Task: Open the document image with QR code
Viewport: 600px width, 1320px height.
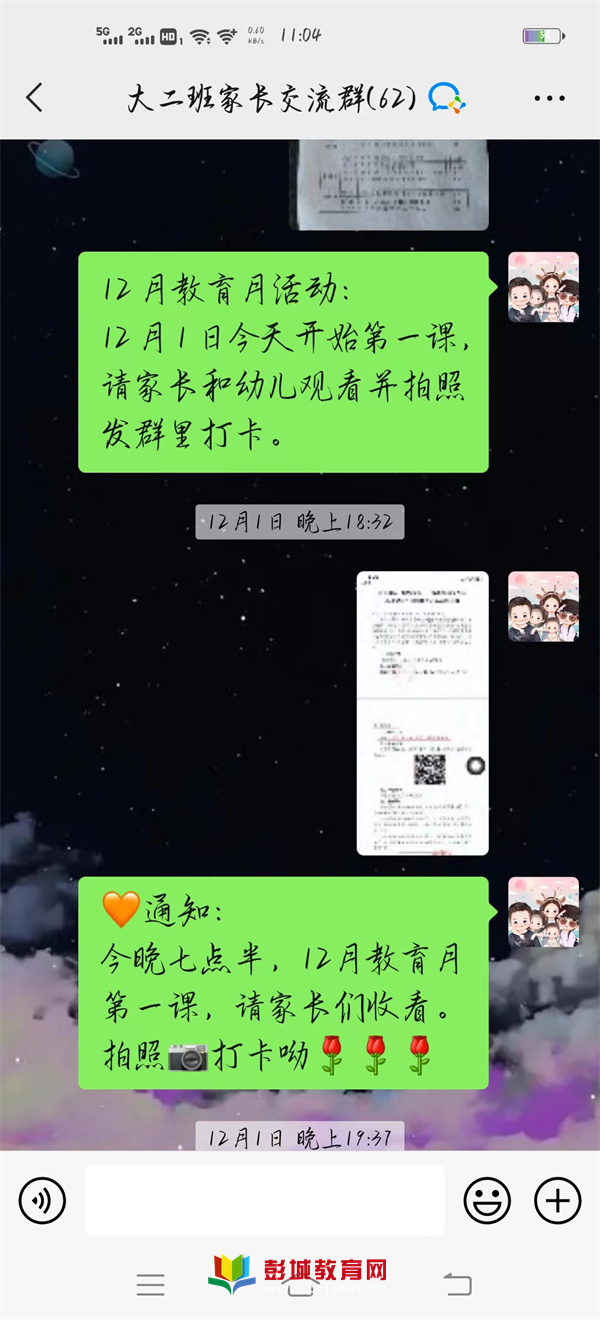Action: click(x=423, y=713)
